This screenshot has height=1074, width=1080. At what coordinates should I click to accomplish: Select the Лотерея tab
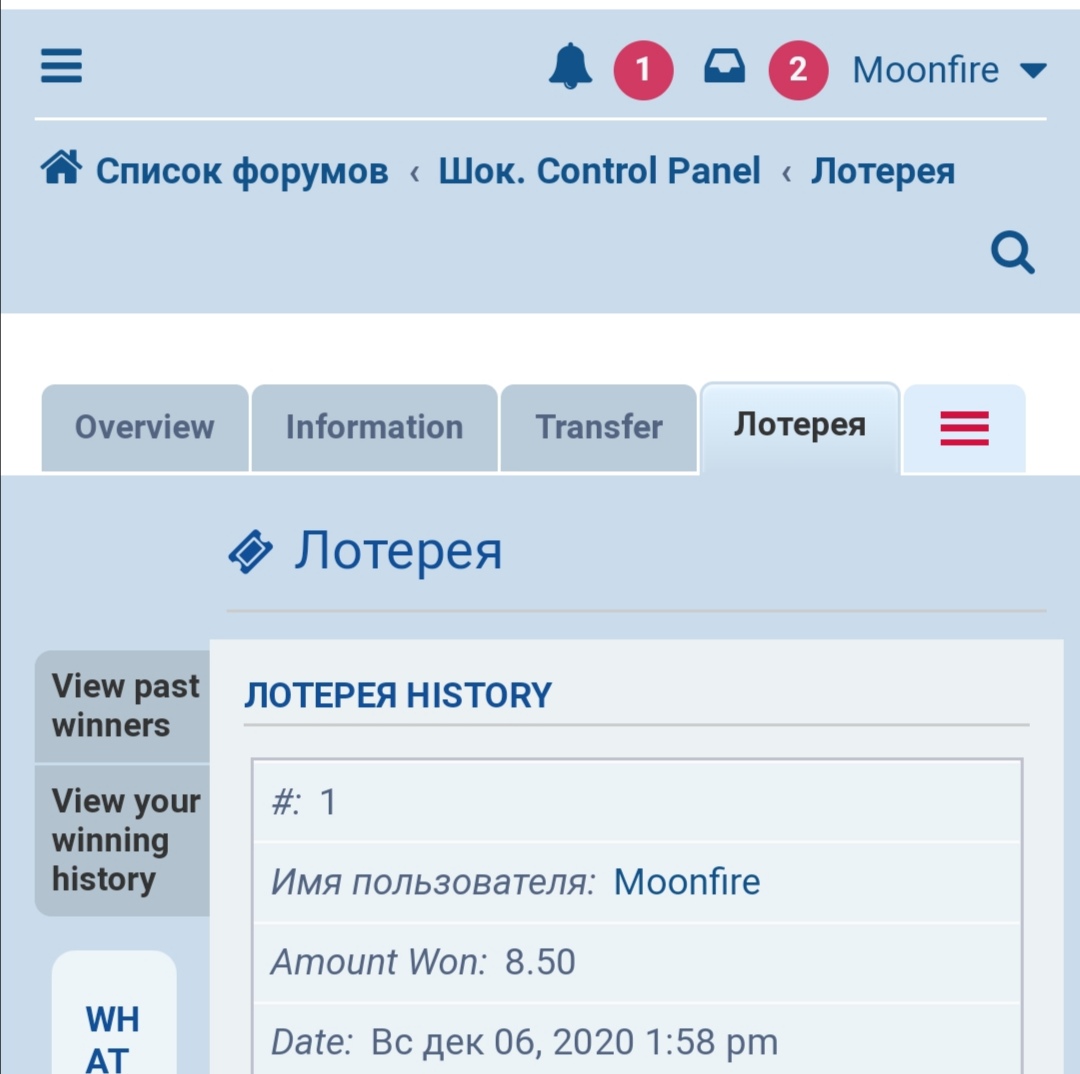coord(799,426)
